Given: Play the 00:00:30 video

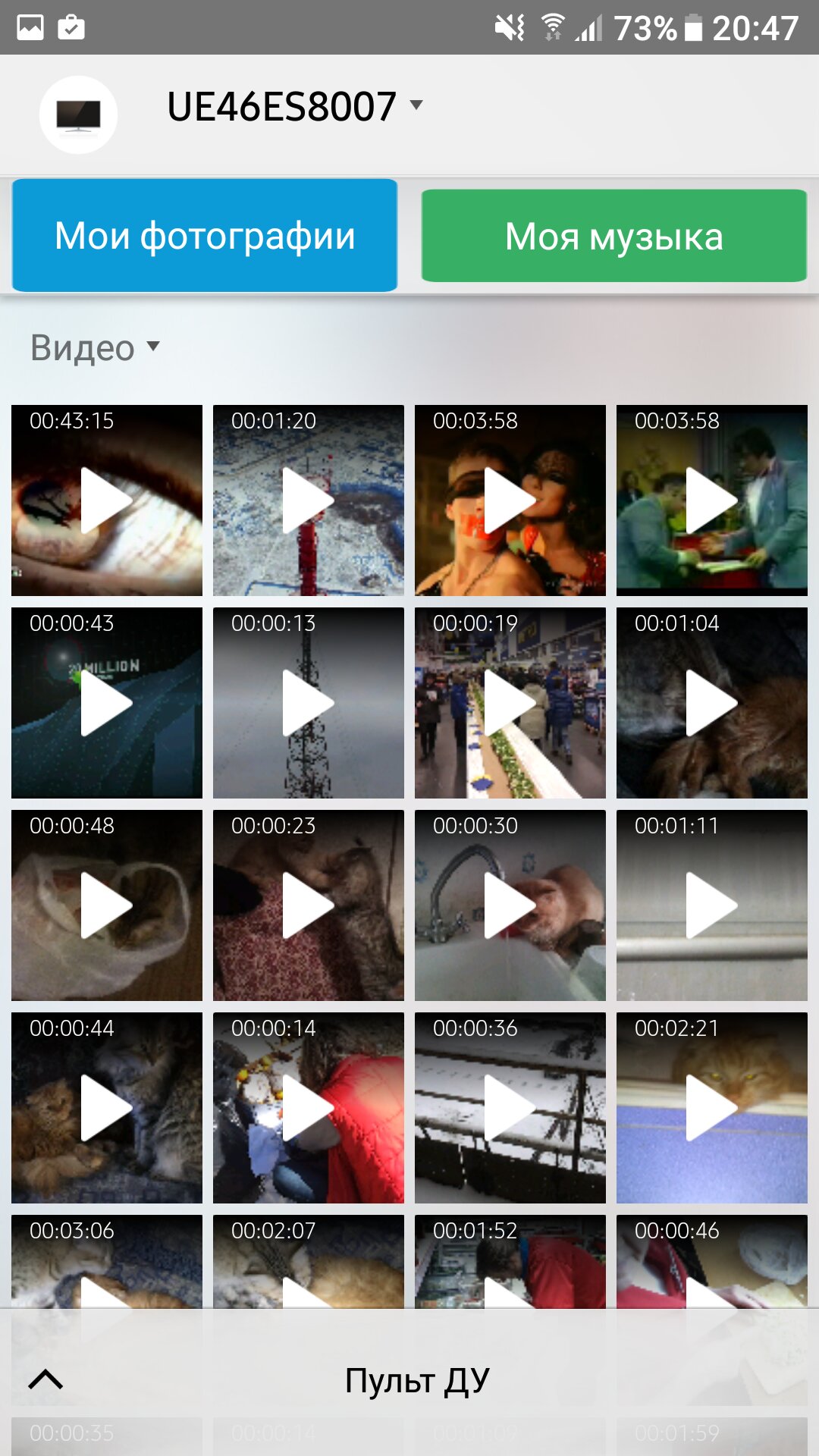Looking at the screenshot, I should coord(510,905).
